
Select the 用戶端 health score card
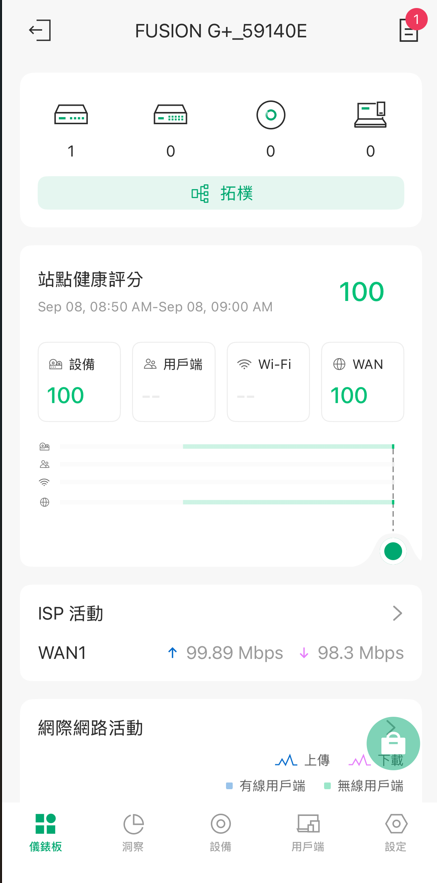[174, 382]
